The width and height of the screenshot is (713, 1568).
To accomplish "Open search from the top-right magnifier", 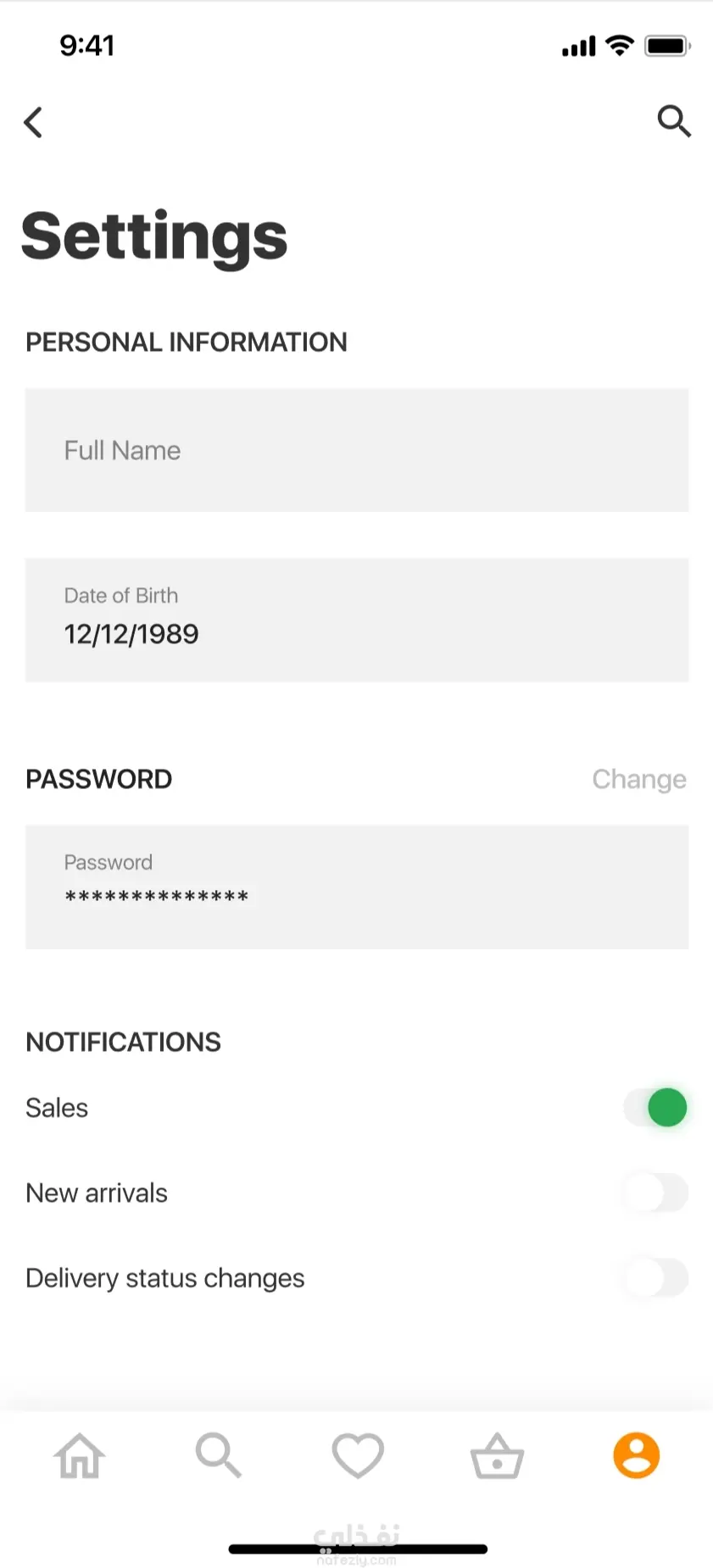I will [674, 121].
